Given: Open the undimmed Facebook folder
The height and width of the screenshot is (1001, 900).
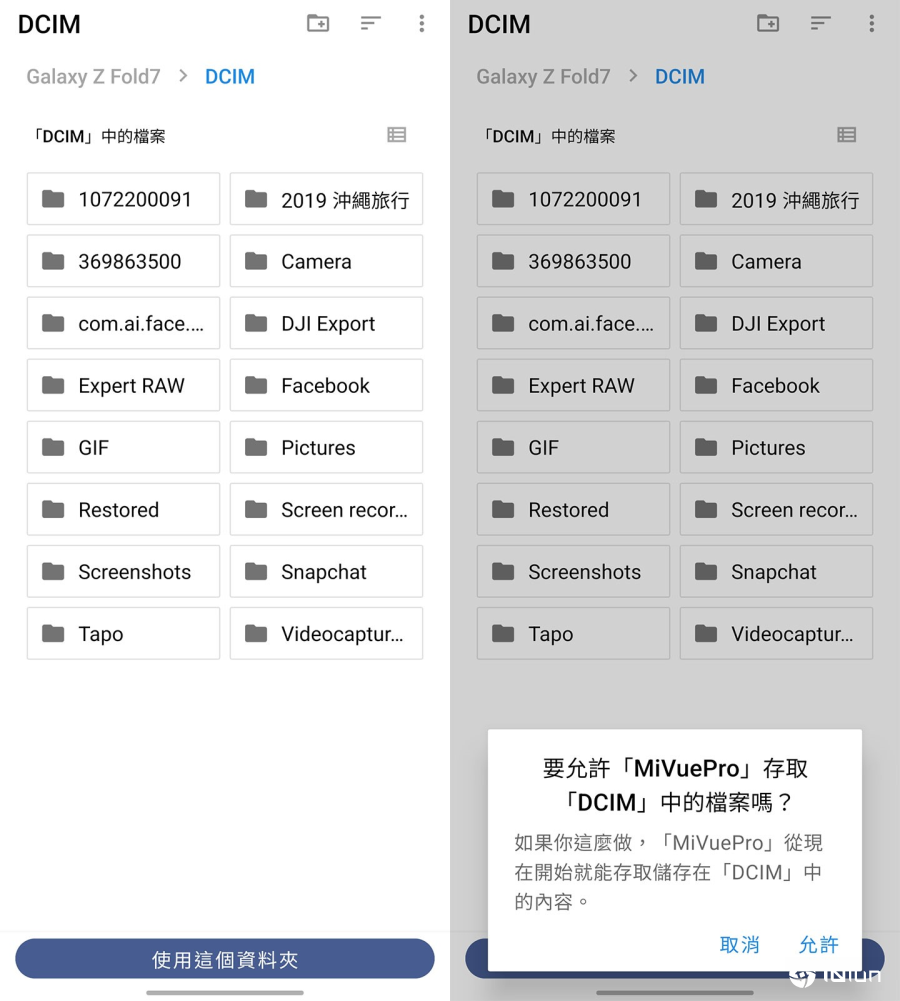Looking at the screenshot, I should pyautogui.click(x=326, y=385).
